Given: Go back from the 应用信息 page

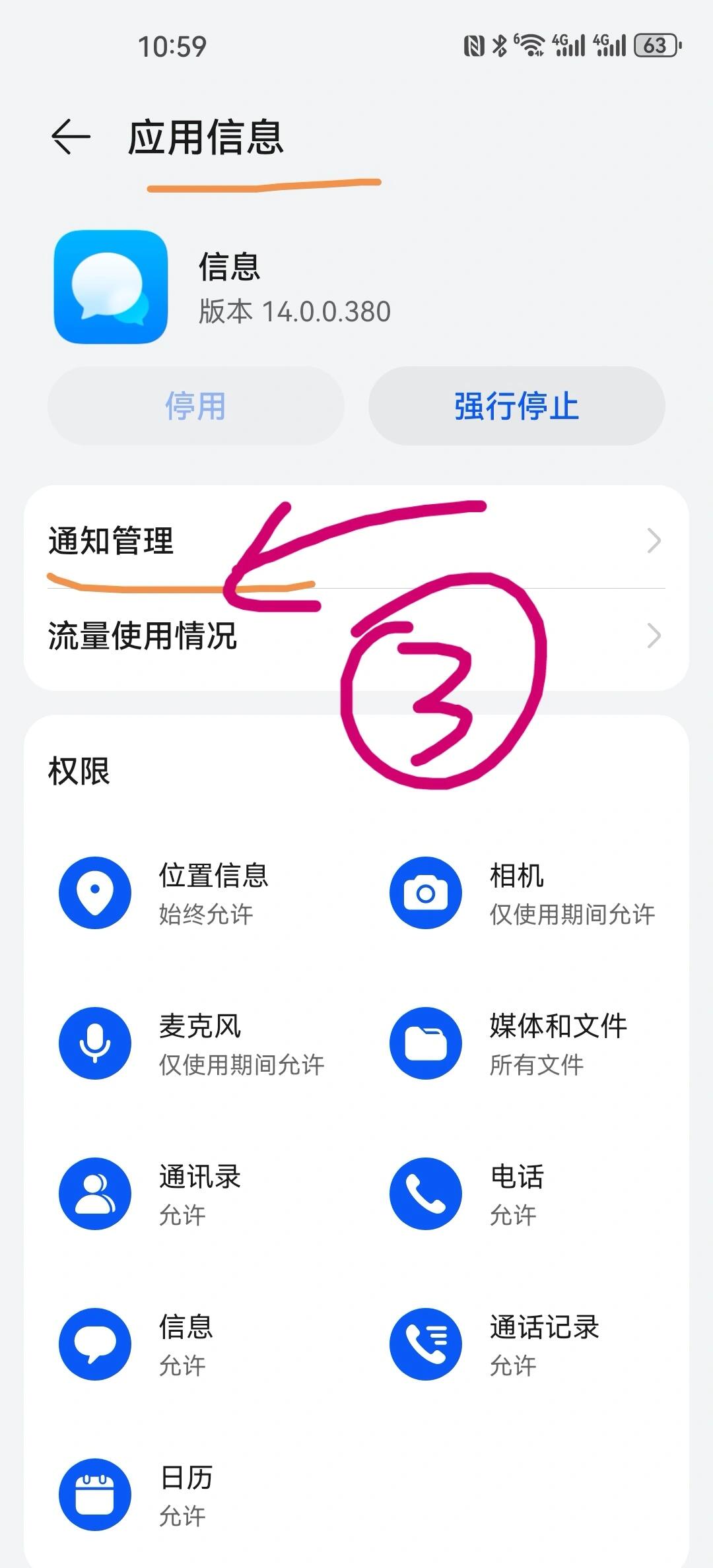Looking at the screenshot, I should pyautogui.click(x=71, y=137).
